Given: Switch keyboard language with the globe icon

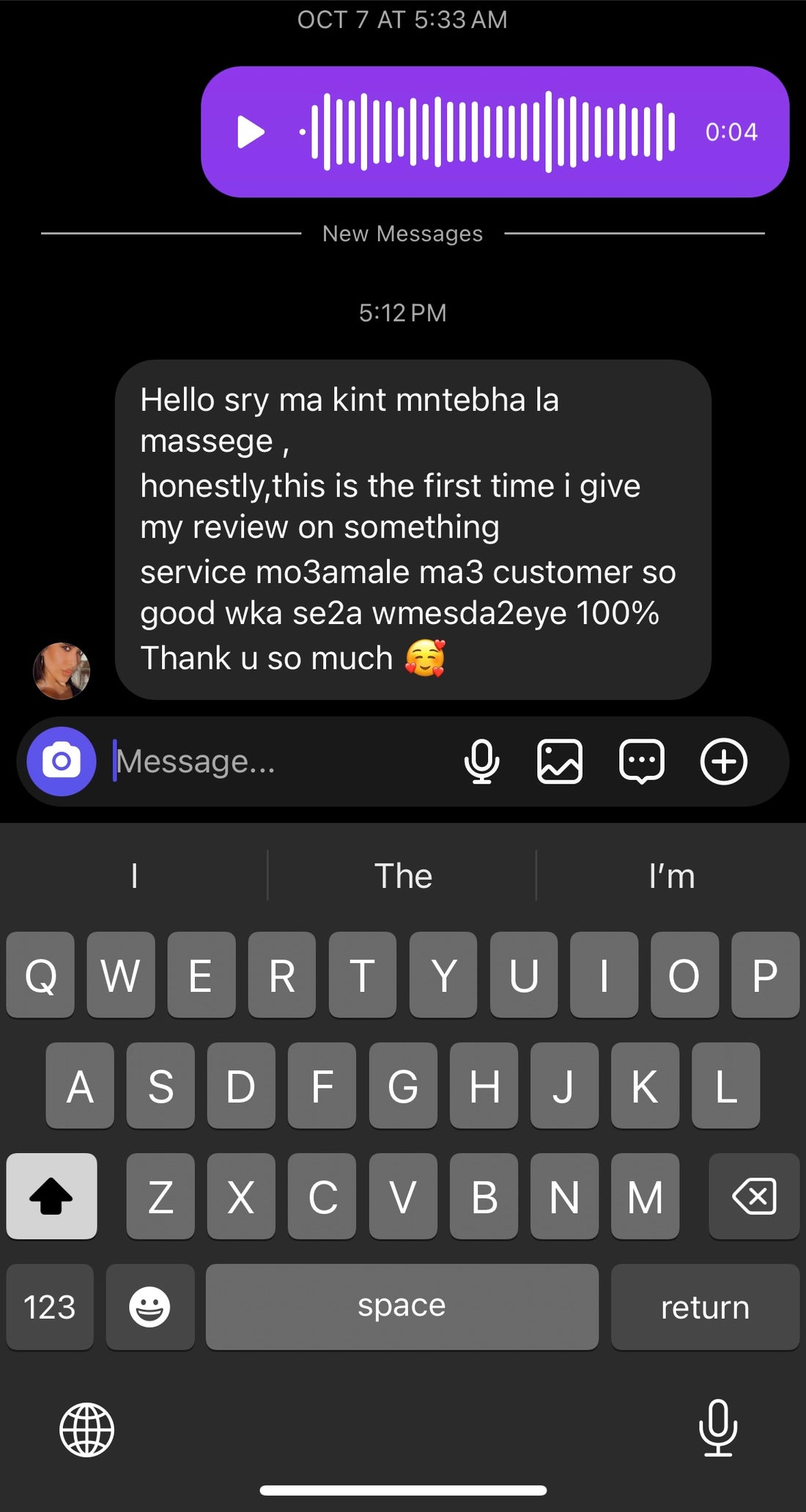Looking at the screenshot, I should click(x=86, y=1429).
